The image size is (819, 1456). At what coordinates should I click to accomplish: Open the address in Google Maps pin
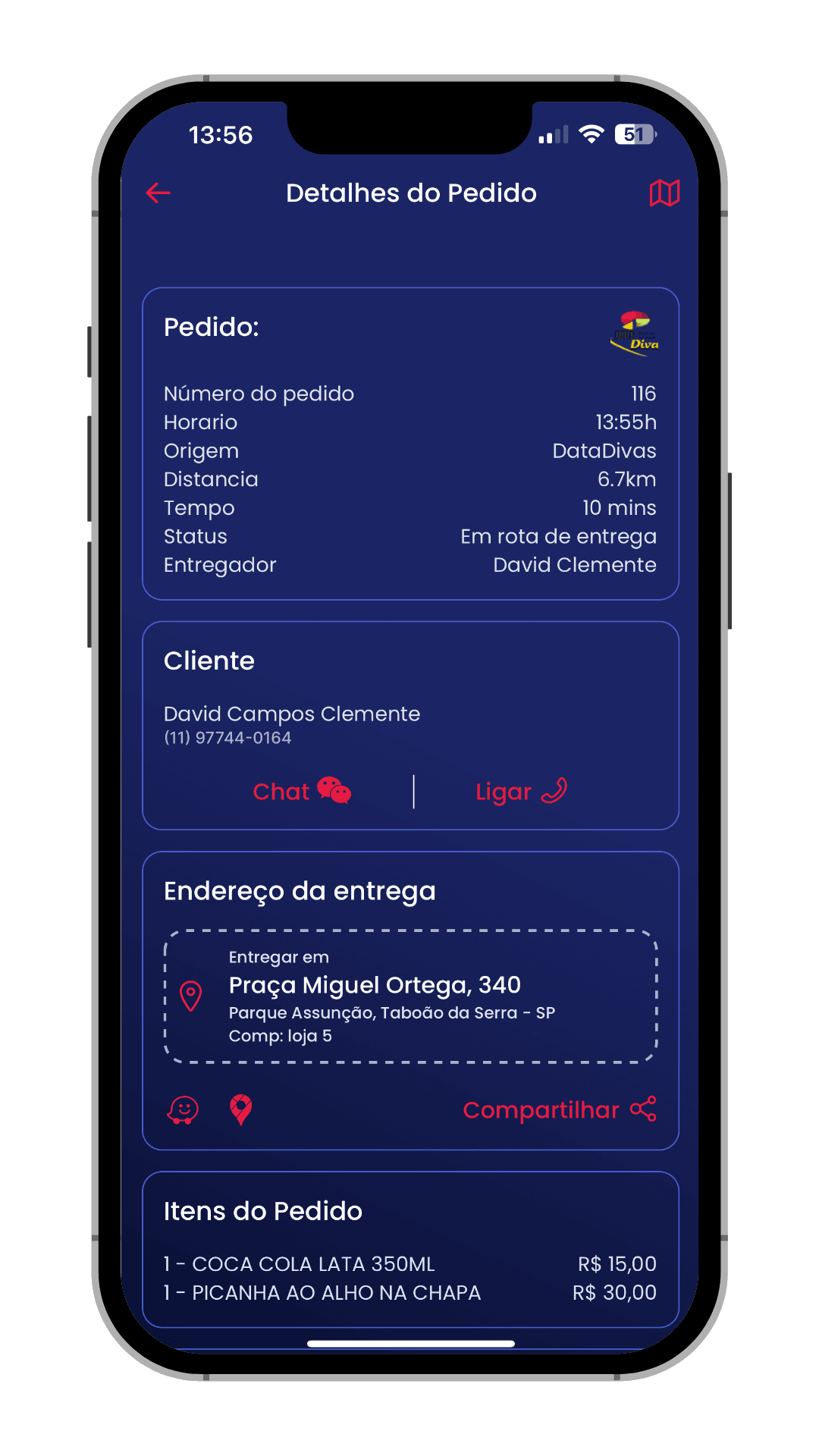click(x=240, y=1110)
